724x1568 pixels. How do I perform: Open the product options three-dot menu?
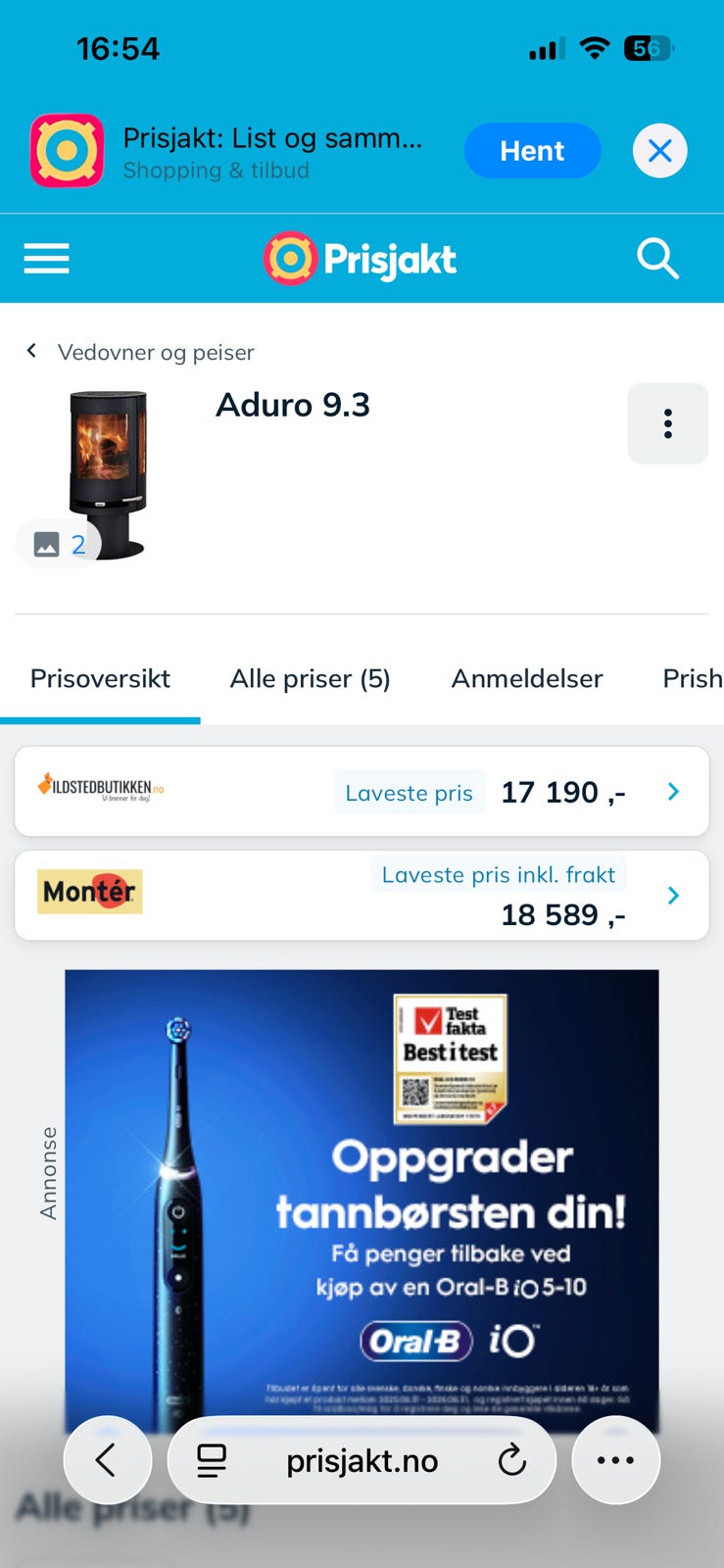point(668,423)
